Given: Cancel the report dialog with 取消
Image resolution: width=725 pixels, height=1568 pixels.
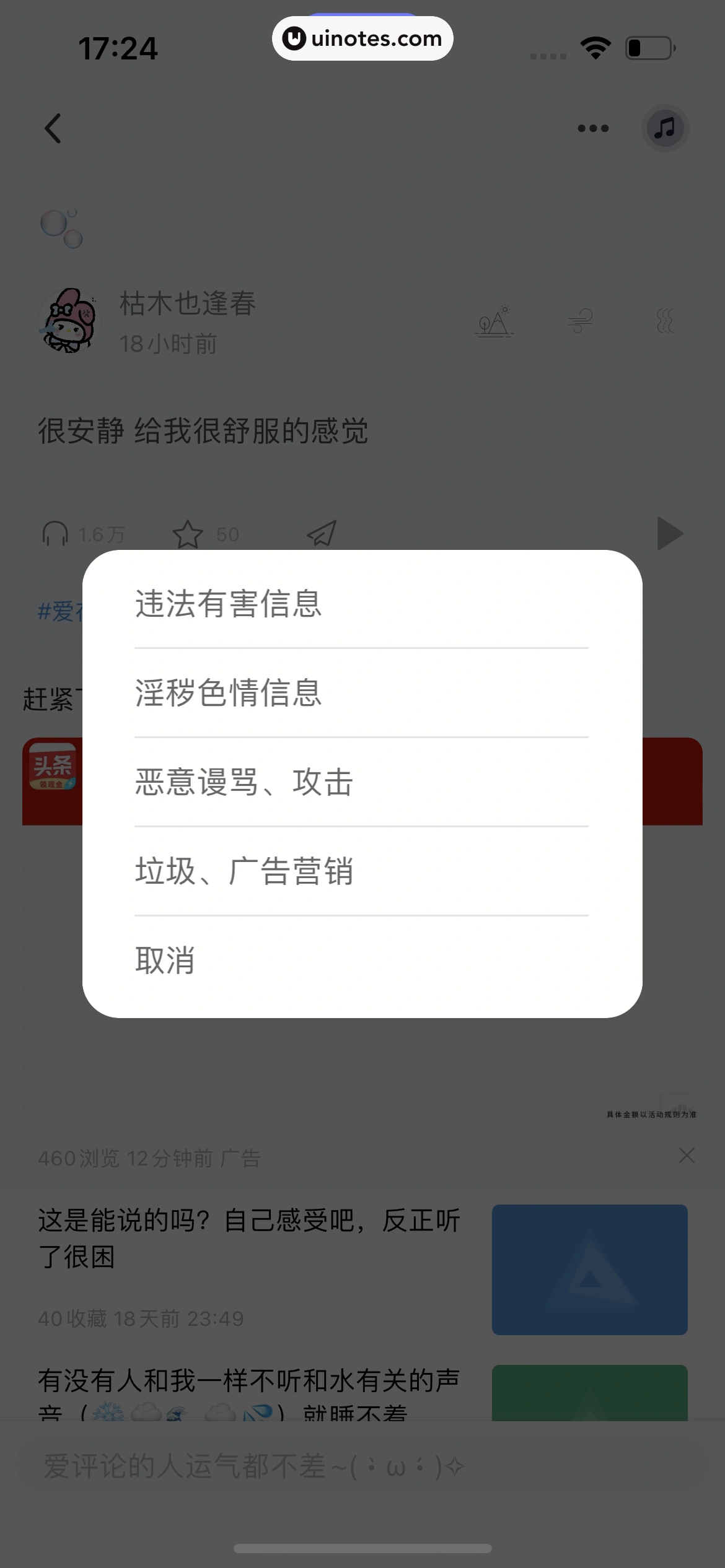Looking at the screenshot, I should tap(361, 960).
